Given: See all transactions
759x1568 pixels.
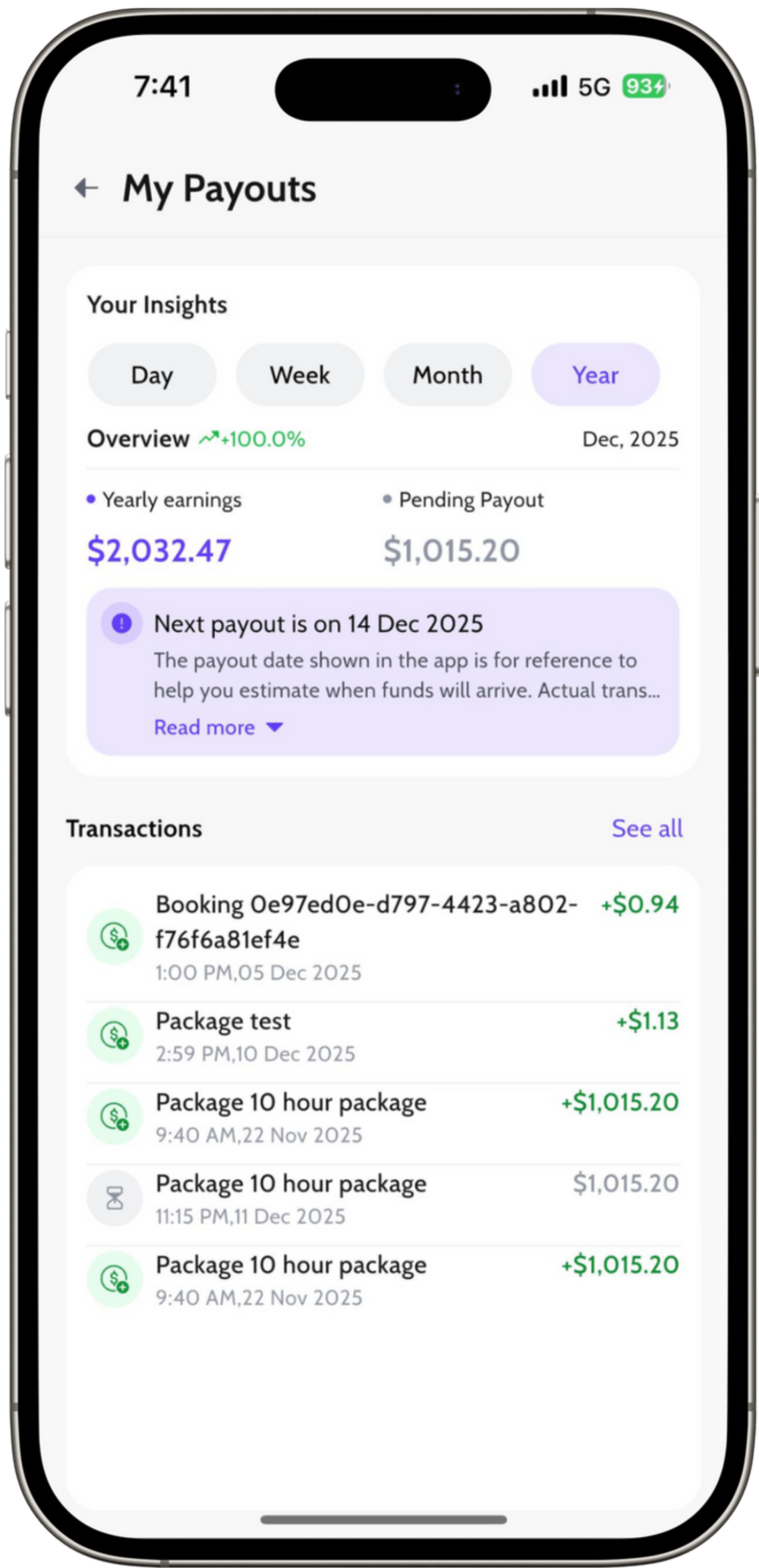Looking at the screenshot, I should click(x=647, y=828).
